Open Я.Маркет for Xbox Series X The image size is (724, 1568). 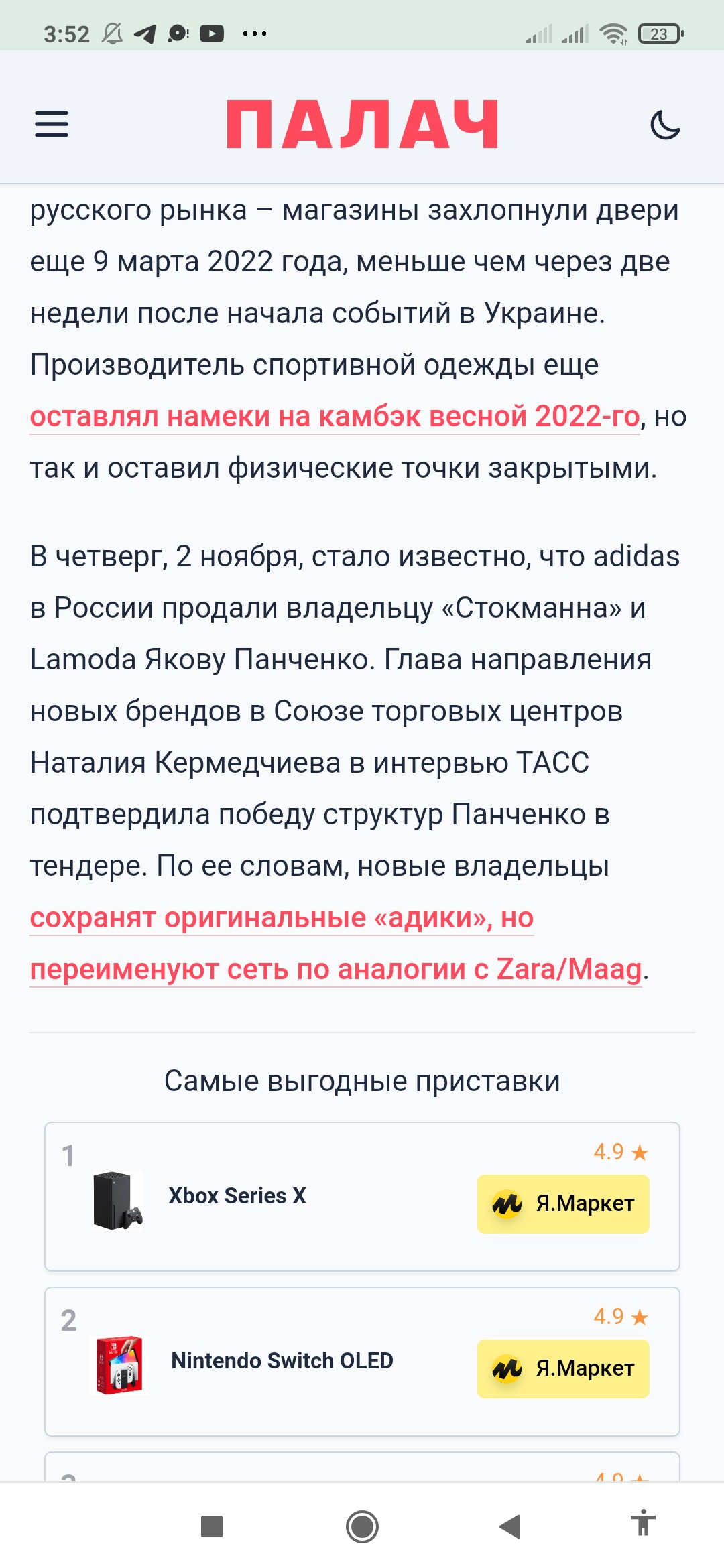click(563, 1203)
